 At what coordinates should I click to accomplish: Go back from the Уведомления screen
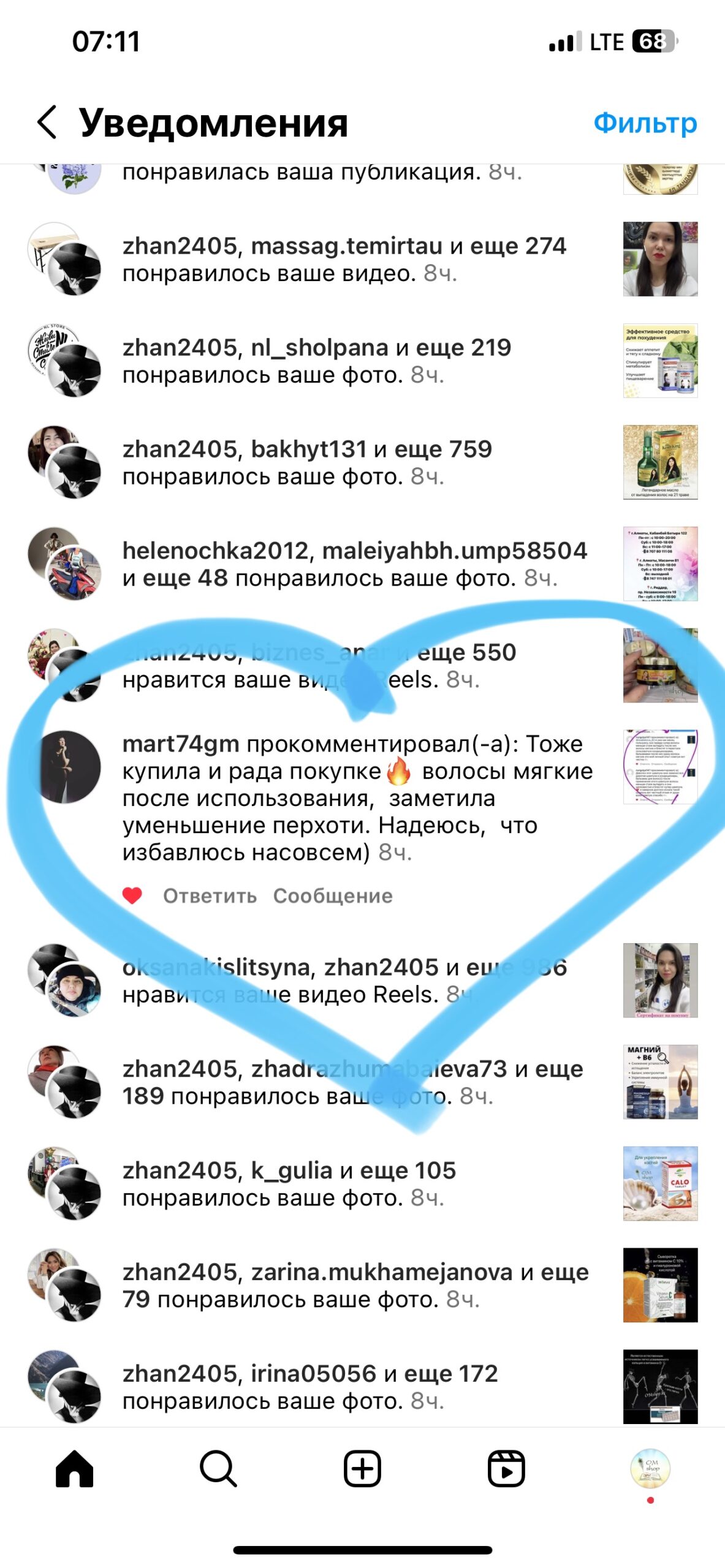pos(48,122)
